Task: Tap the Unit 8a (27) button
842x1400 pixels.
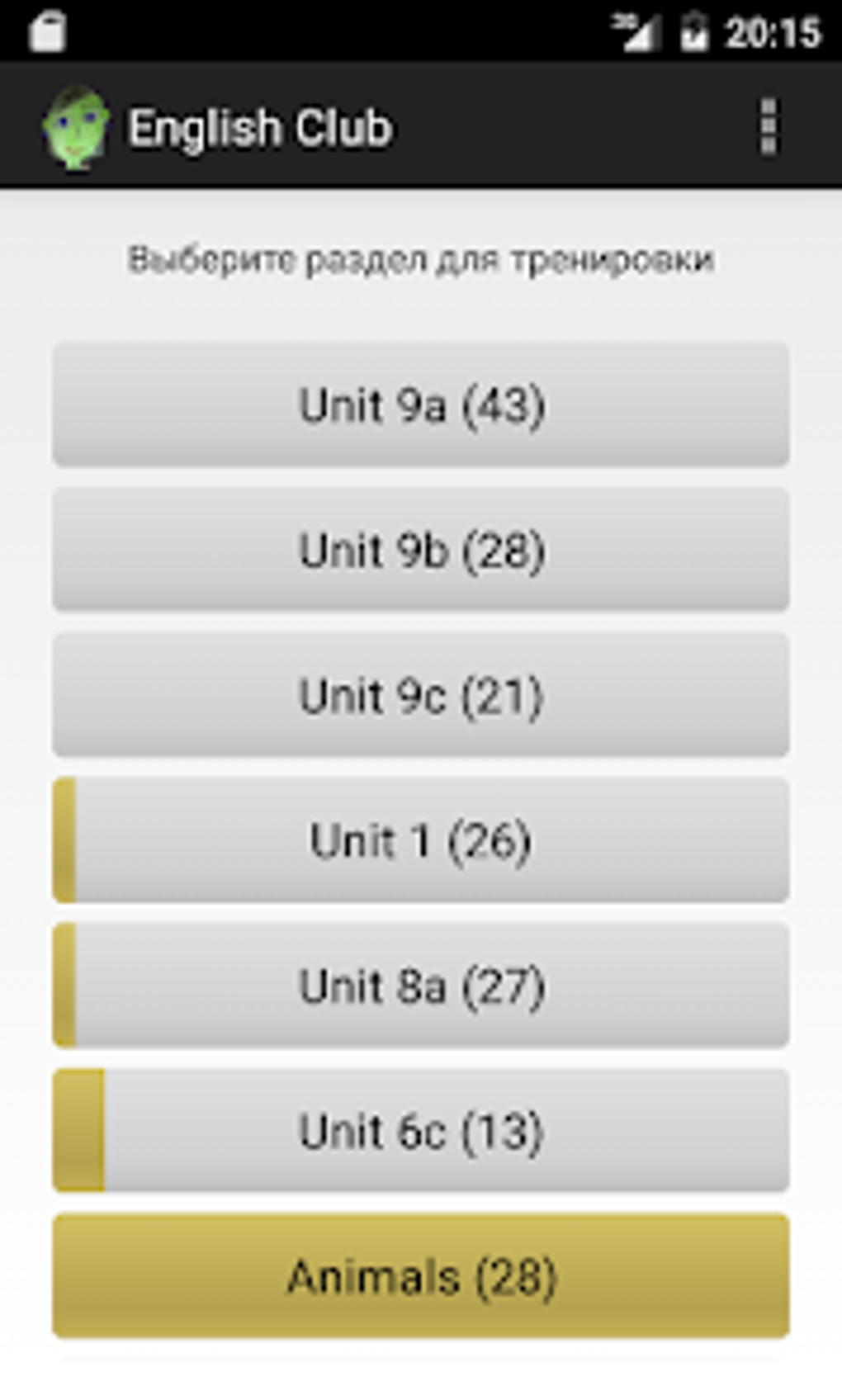Action: point(421,986)
